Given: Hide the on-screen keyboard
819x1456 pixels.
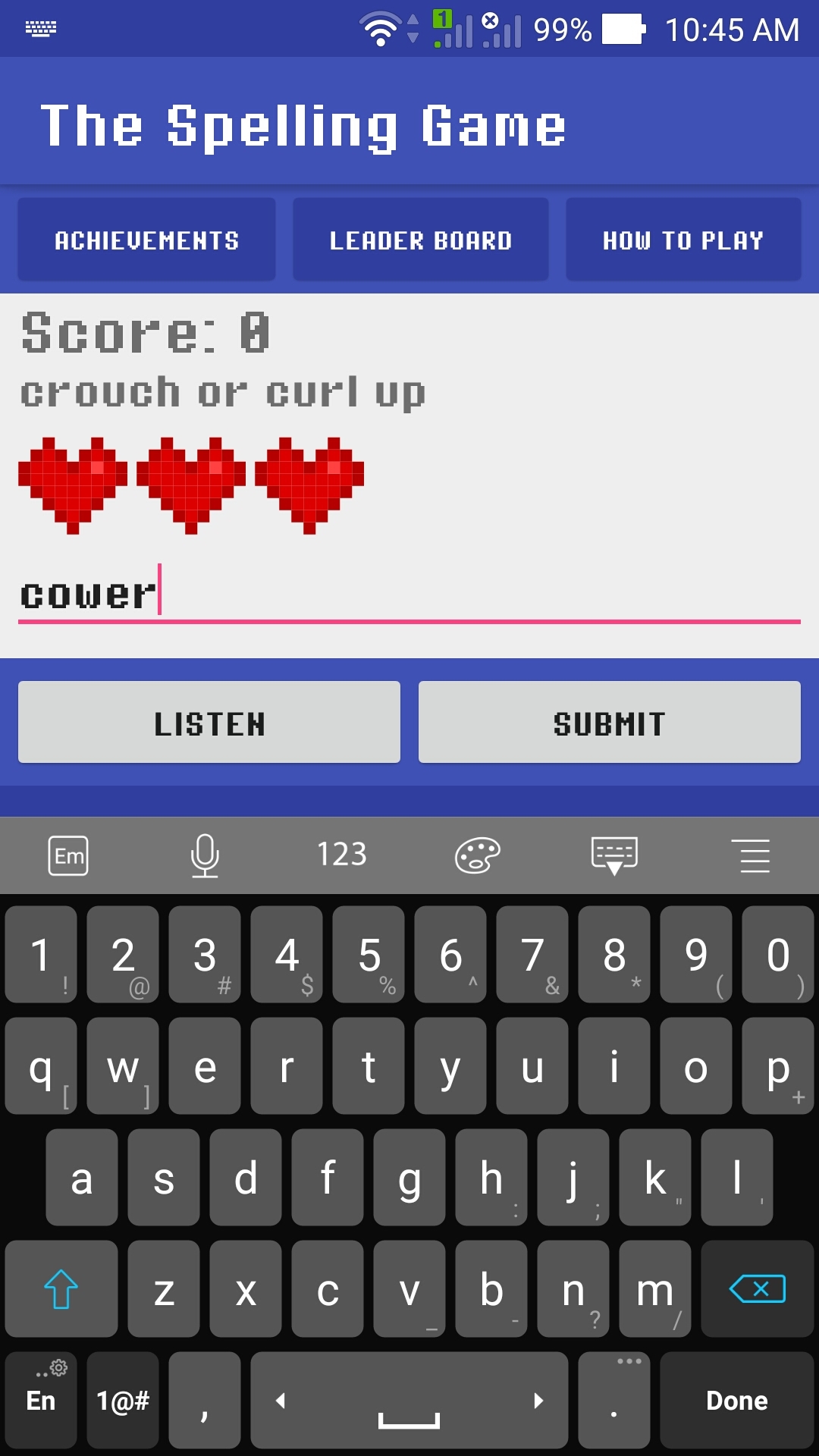Looking at the screenshot, I should pos(614,855).
